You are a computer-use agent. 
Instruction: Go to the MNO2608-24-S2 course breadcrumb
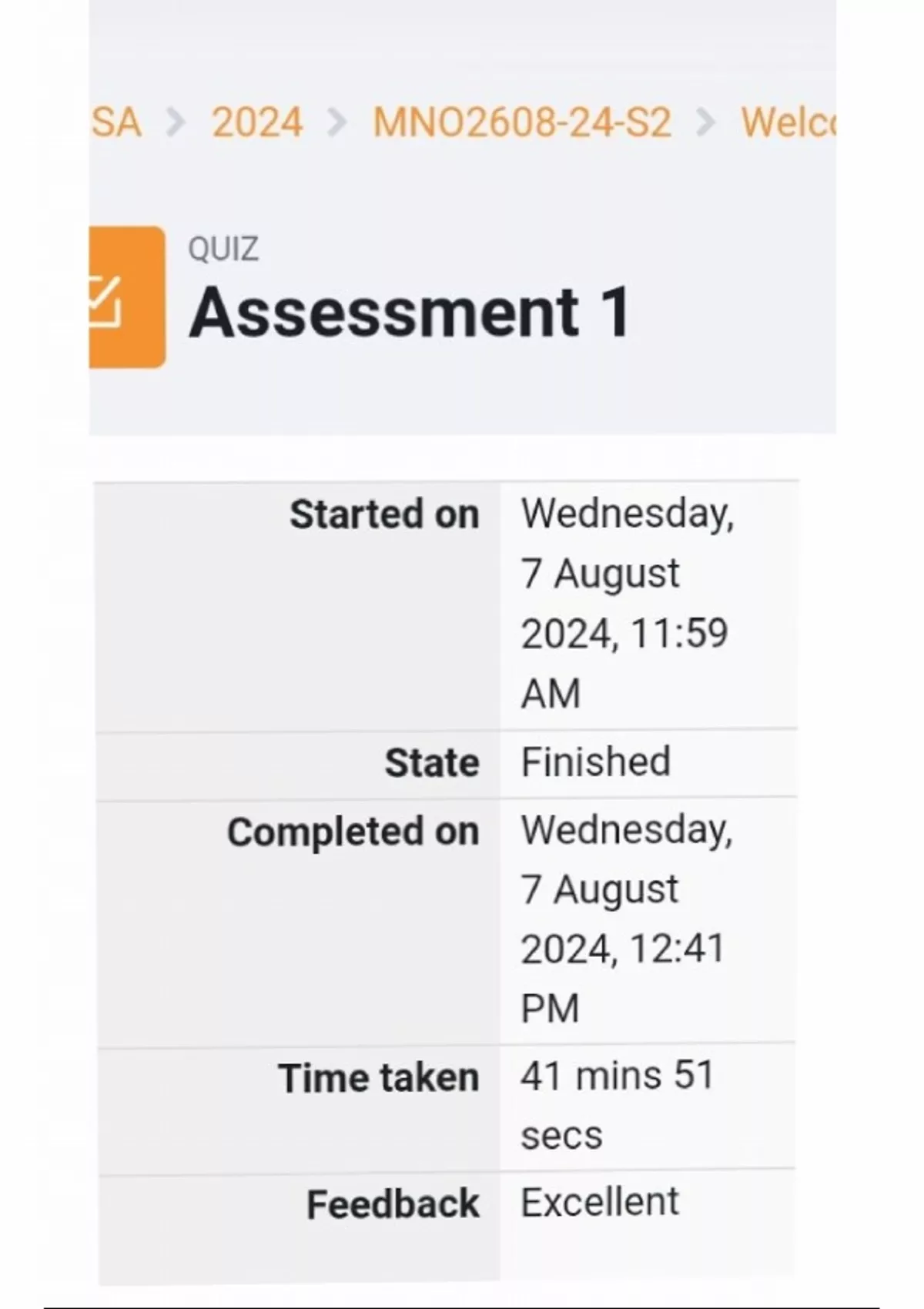[522, 122]
